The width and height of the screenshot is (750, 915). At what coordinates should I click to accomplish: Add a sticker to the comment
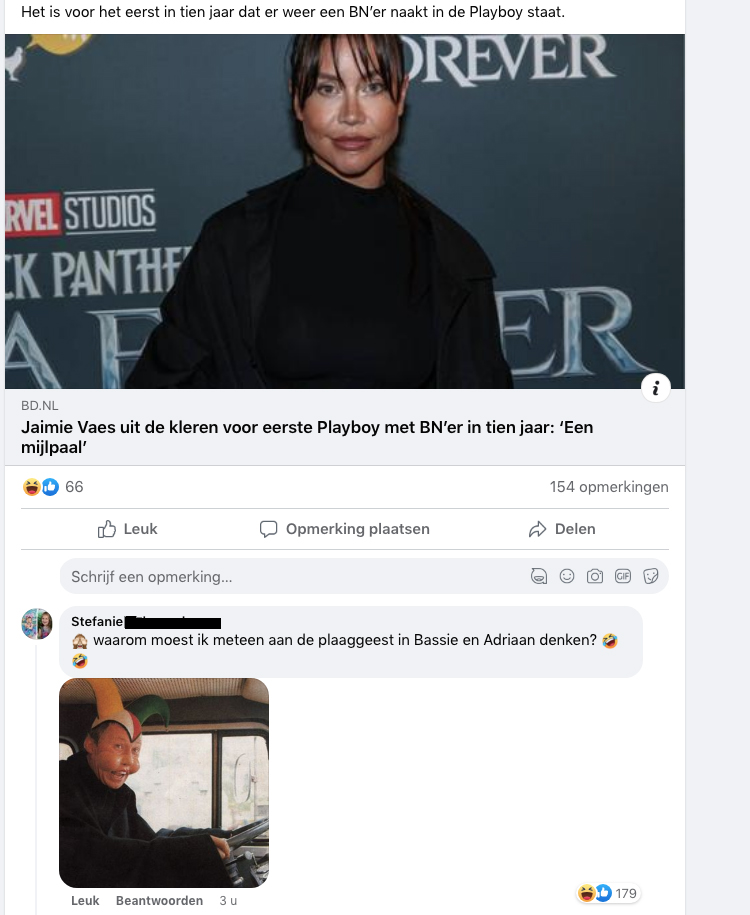(650, 576)
